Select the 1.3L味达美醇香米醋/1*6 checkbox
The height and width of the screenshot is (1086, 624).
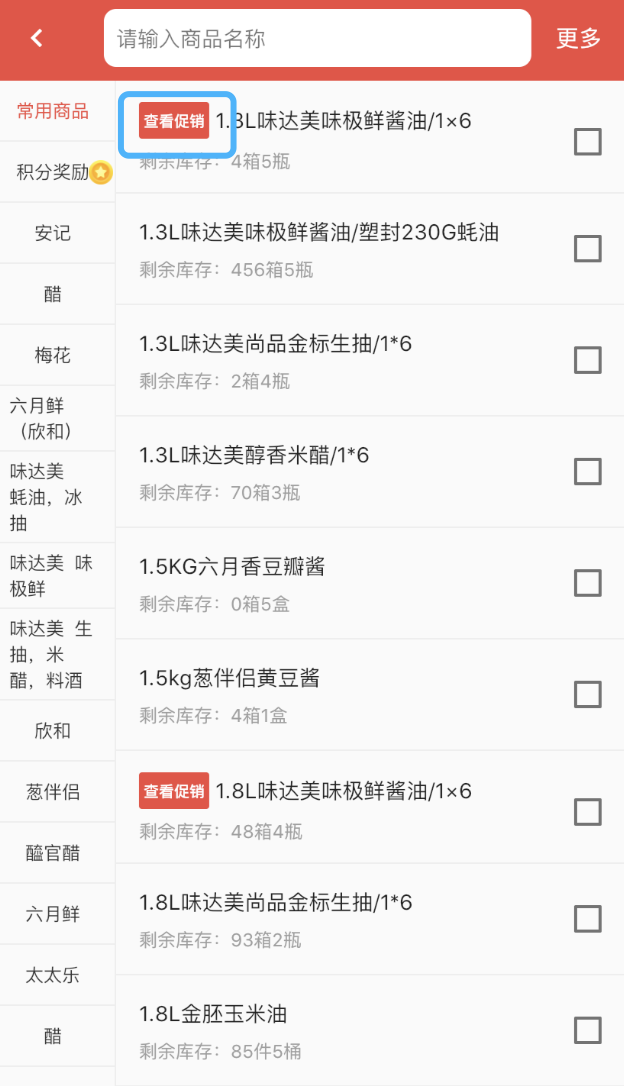coord(587,471)
